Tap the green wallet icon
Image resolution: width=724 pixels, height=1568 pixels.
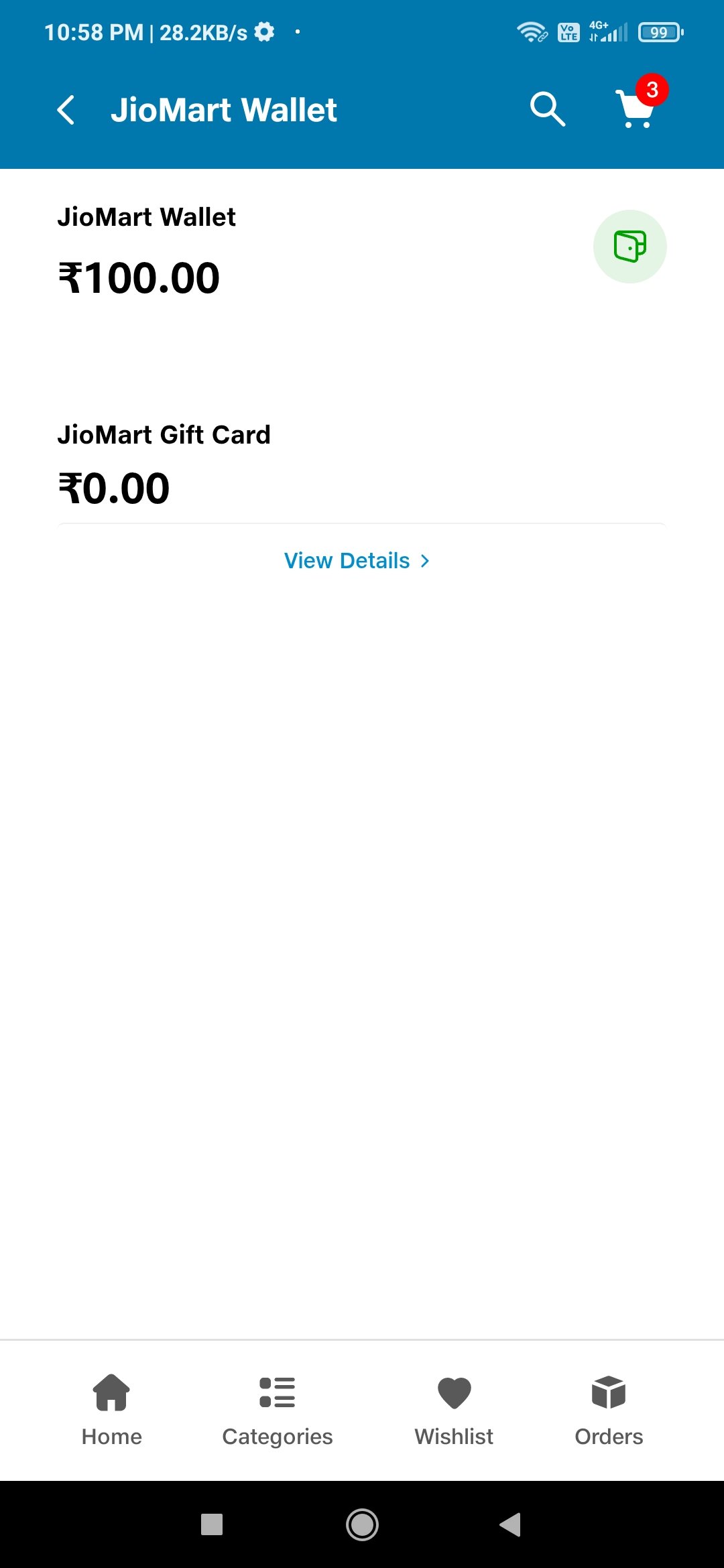tap(629, 247)
